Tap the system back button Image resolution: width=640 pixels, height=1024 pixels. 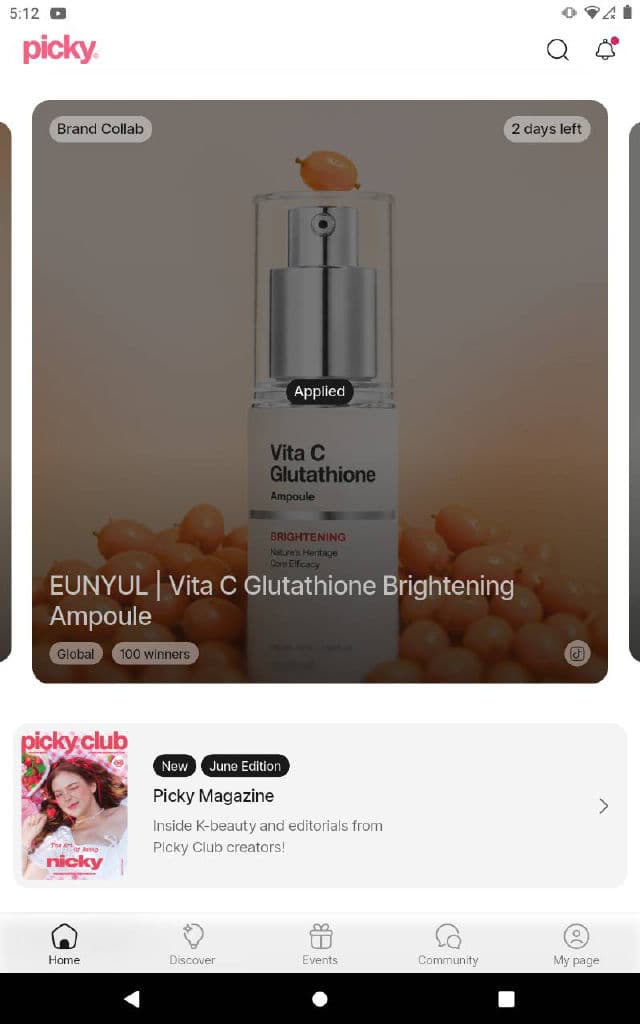132,999
